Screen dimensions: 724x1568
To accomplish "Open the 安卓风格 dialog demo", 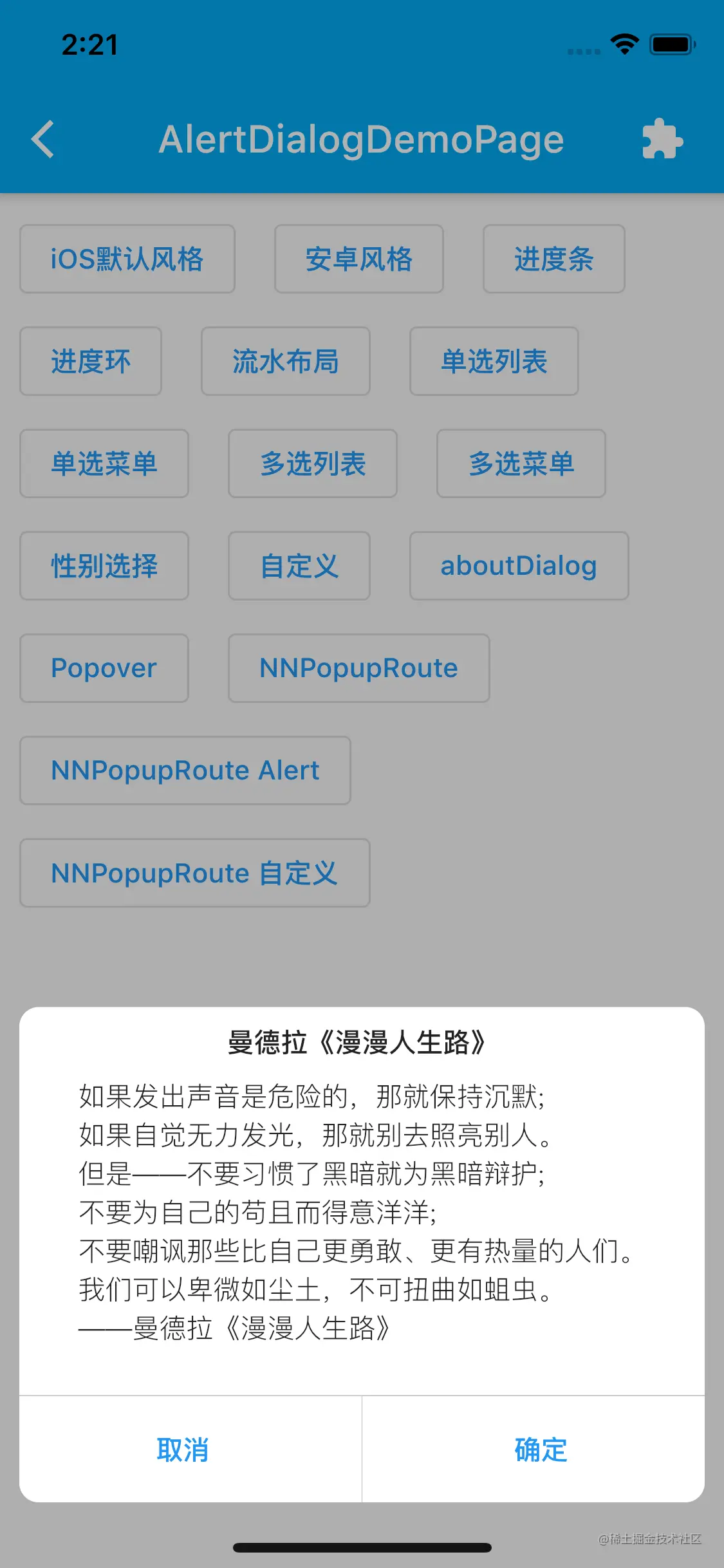I will click(358, 259).
